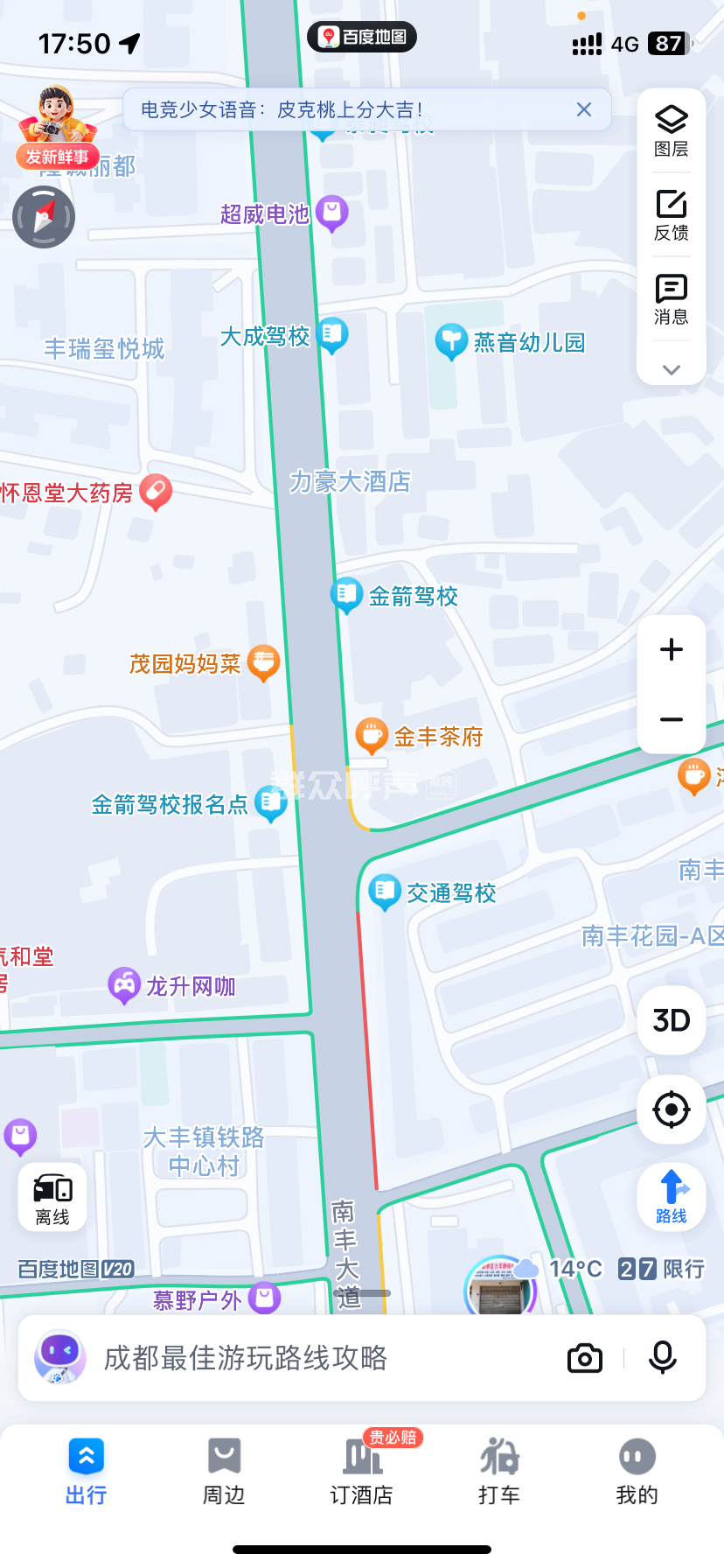Start voice search with the microphone
This screenshot has width=724, height=1568.
[663, 1358]
